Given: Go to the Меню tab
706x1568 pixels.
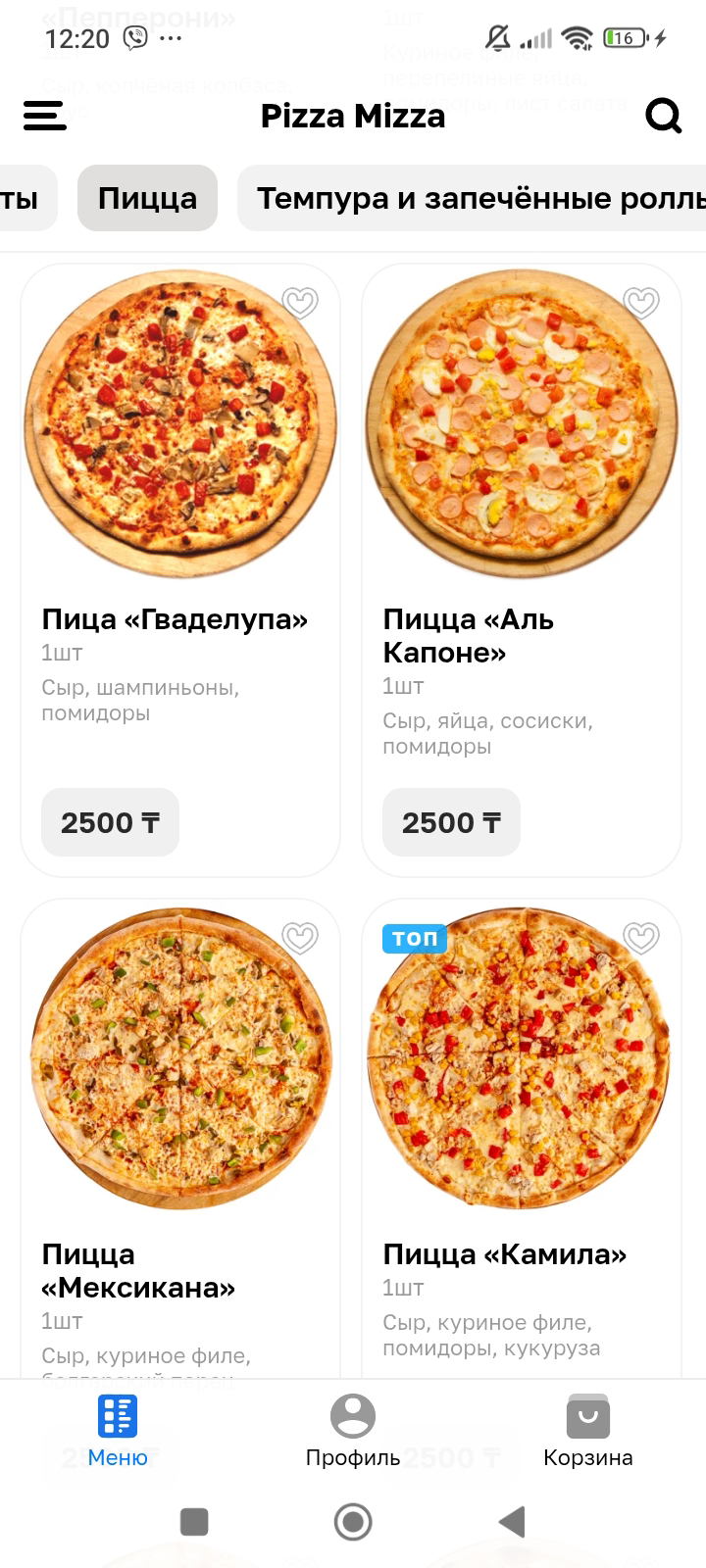Looking at the screenshot, I should [118, 1431].
